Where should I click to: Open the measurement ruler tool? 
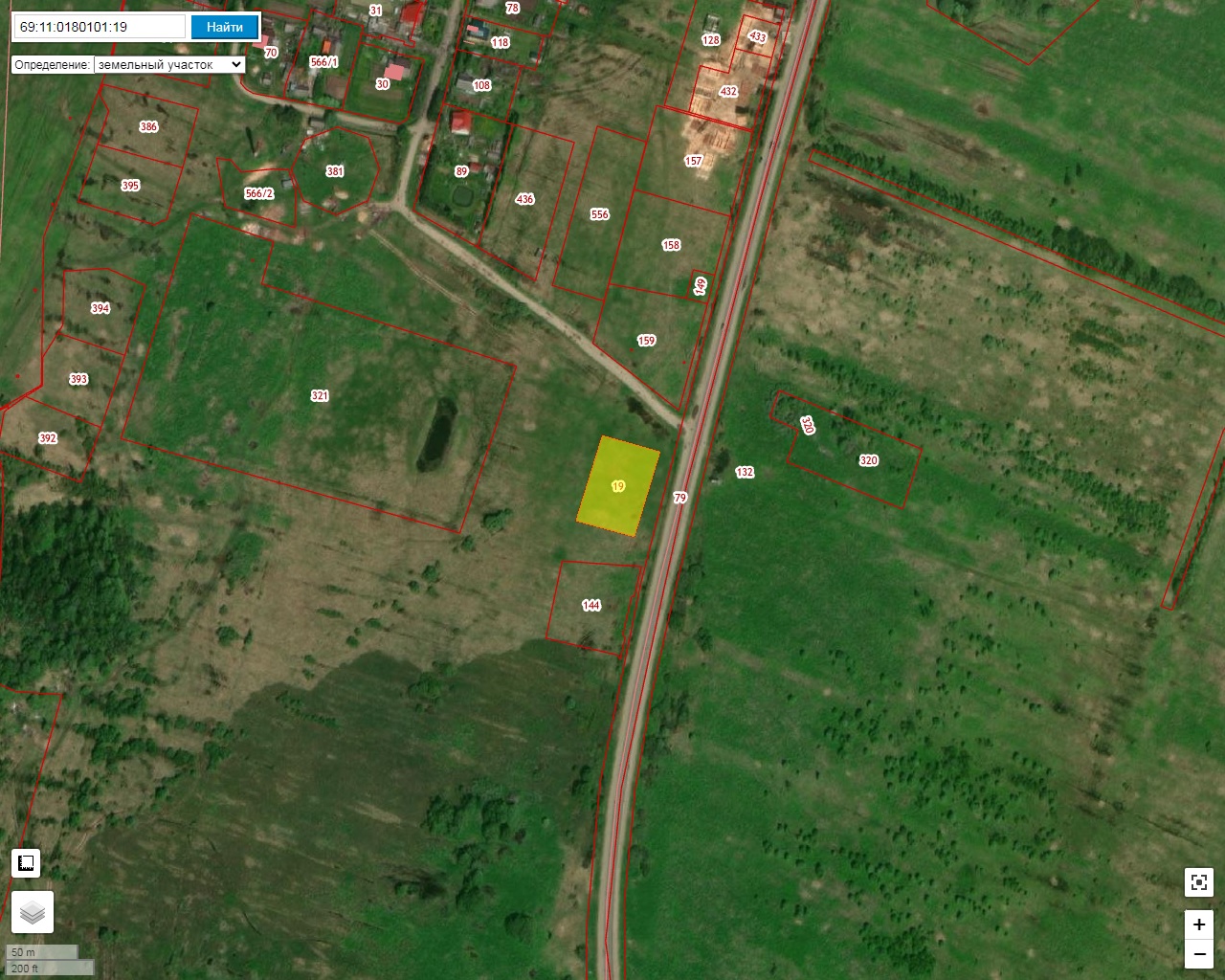[27, 863]
